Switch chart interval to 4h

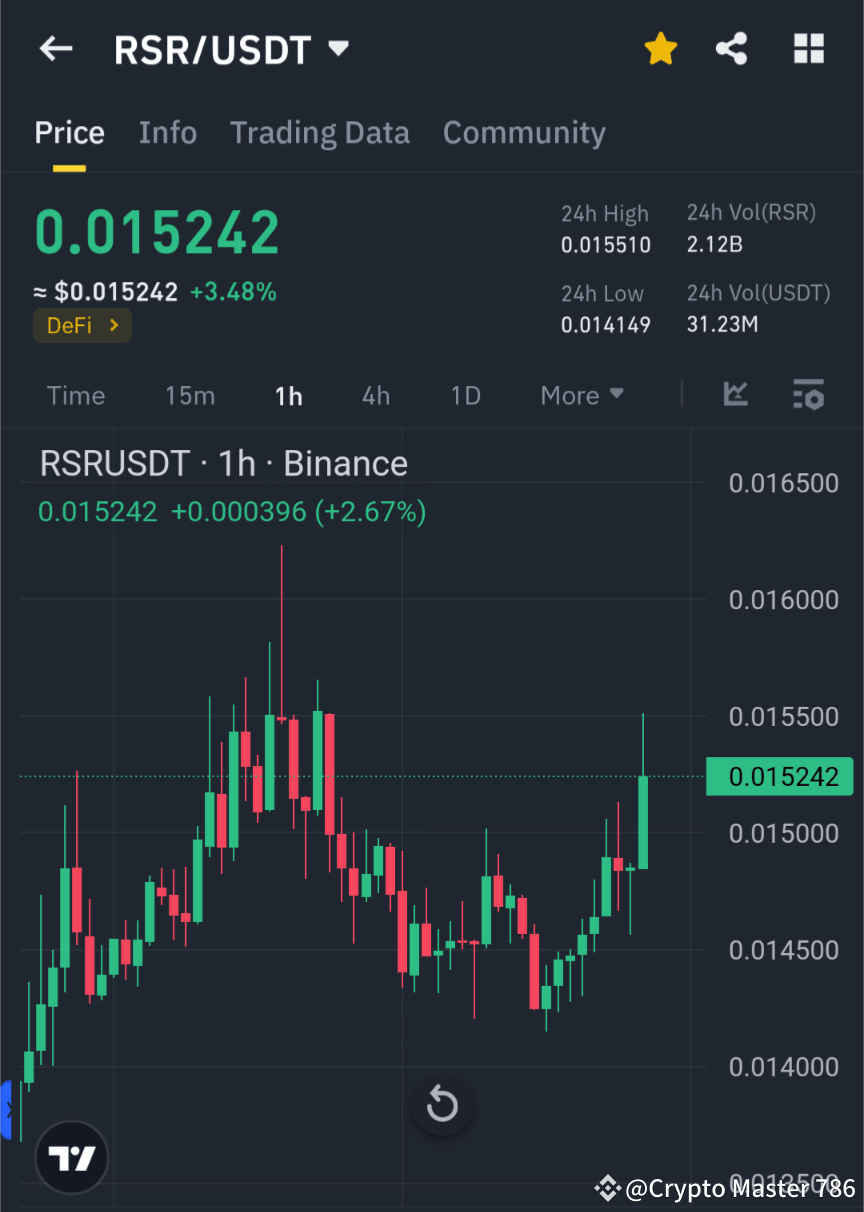tap(375, 395)
